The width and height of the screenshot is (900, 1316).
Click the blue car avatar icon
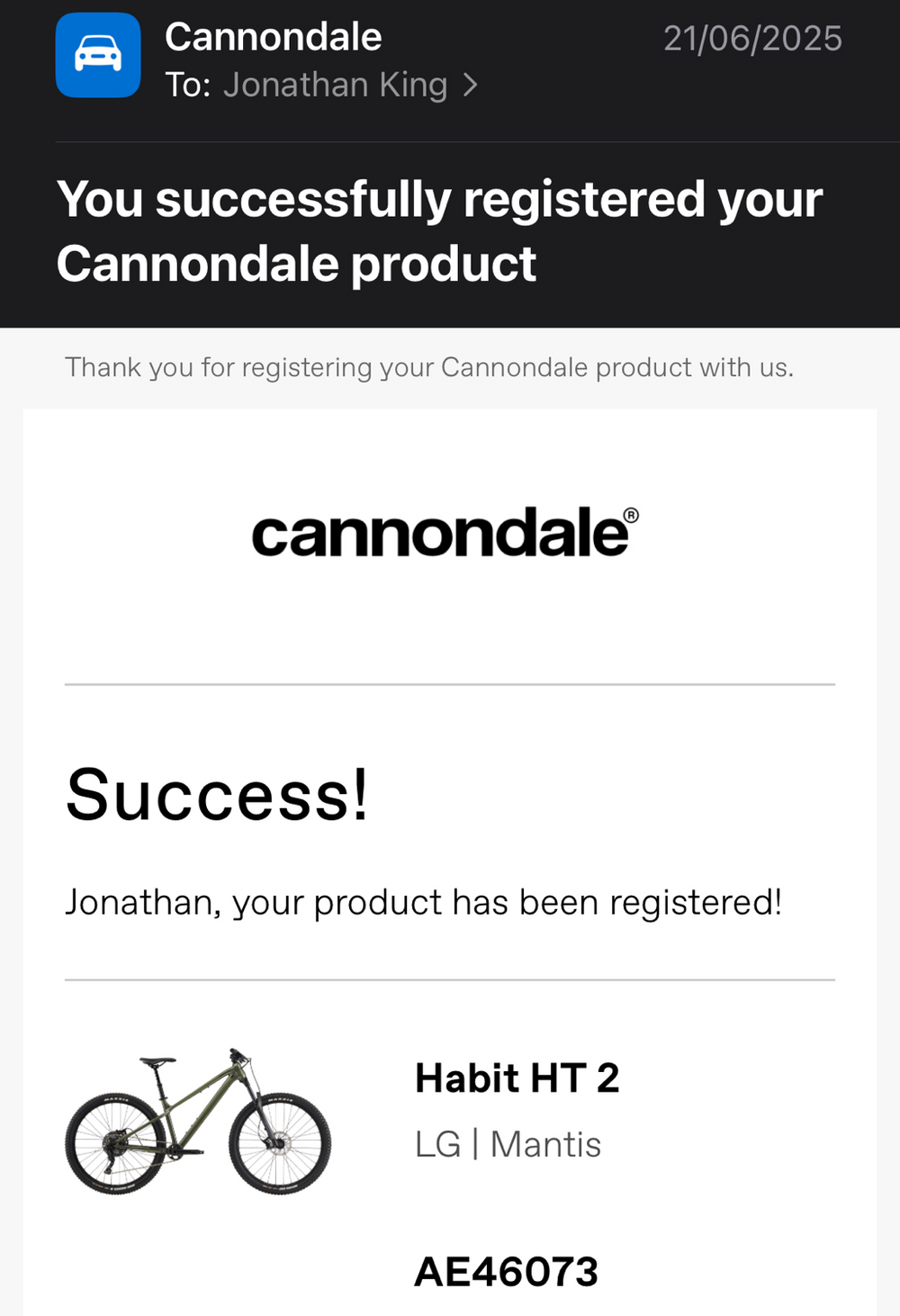pyautogui.click(x=98, y=55)
